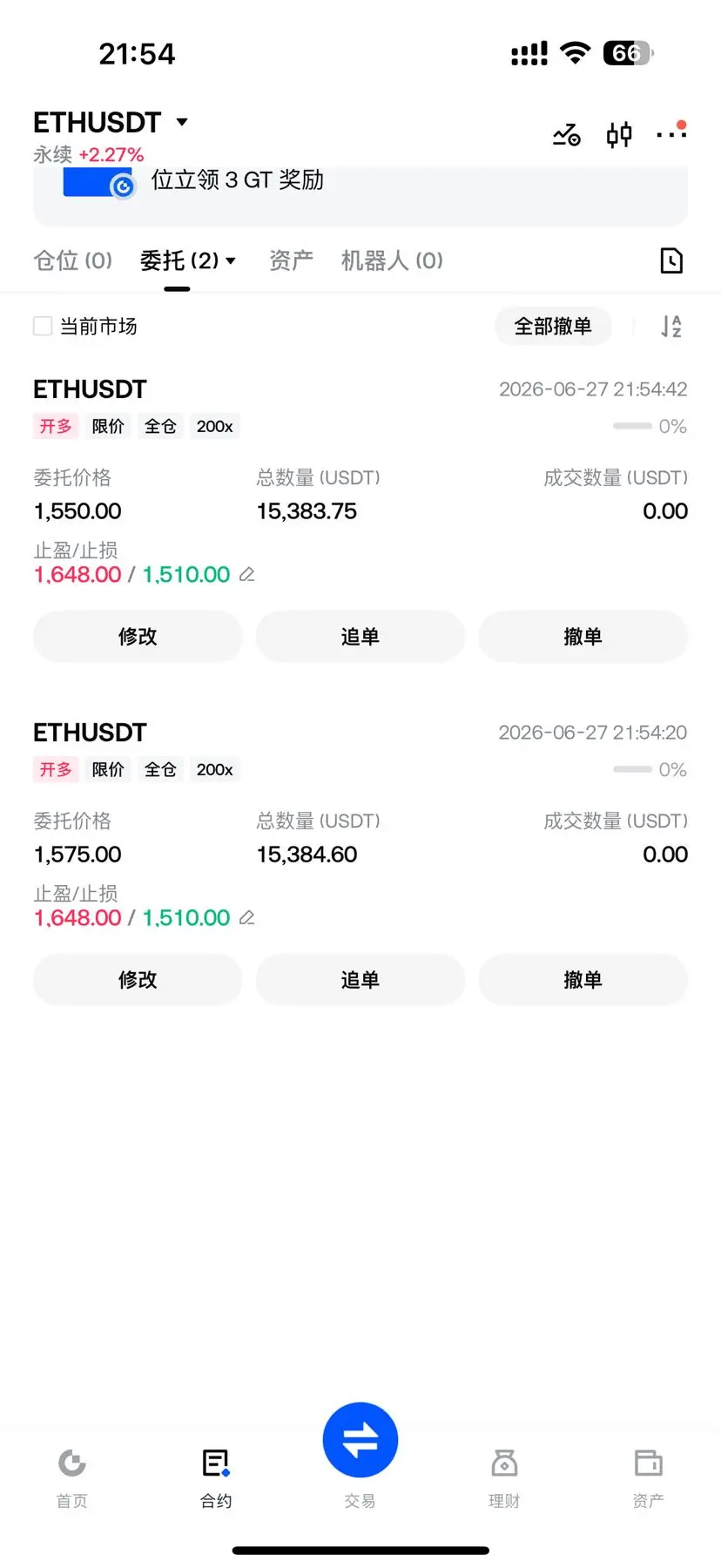Tap 全部撤单 to cancel all orders
This screenshot has width=721, height=1568.
553,327
